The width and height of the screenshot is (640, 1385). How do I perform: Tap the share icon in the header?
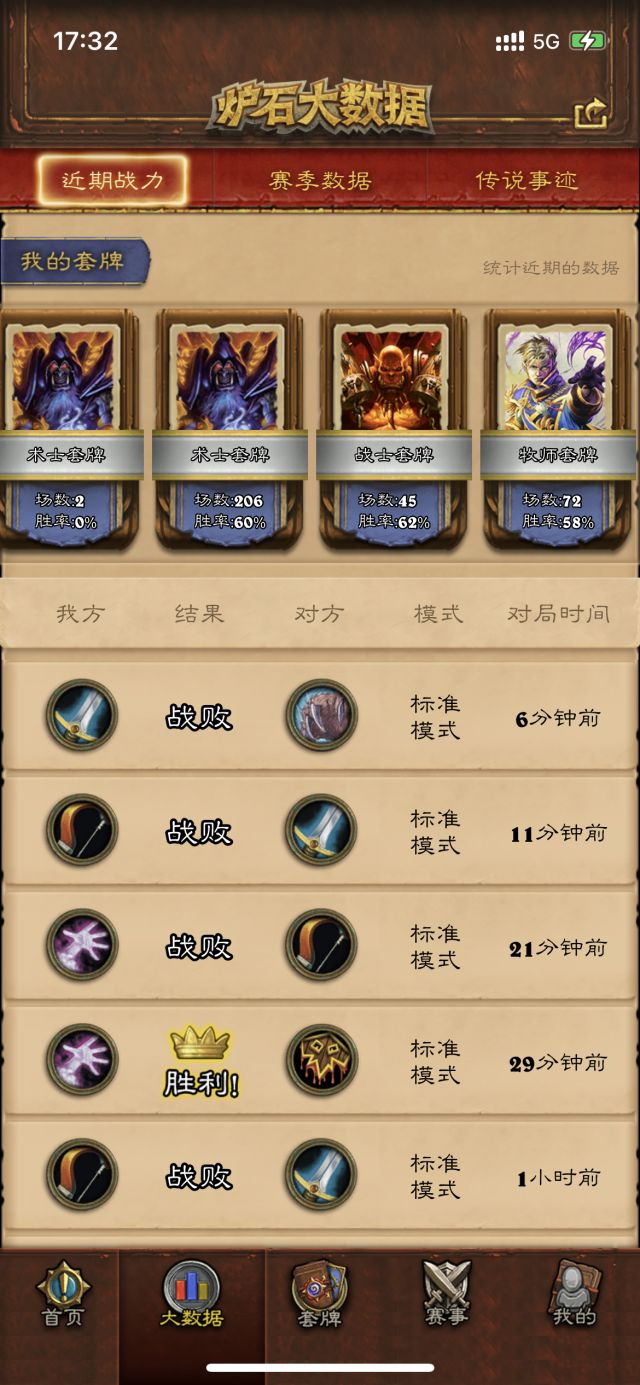click(x=591, y=112)
